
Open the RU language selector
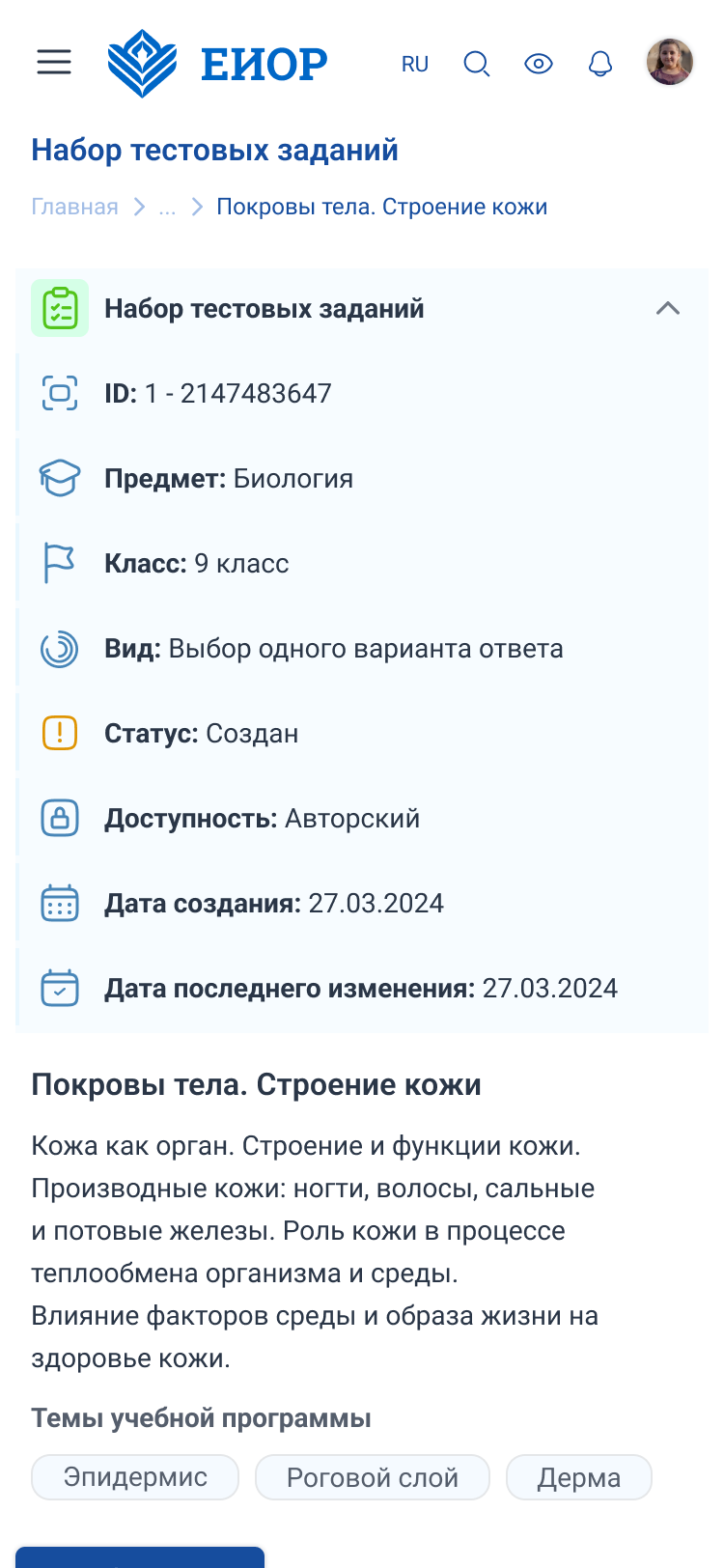click(415, 64)
